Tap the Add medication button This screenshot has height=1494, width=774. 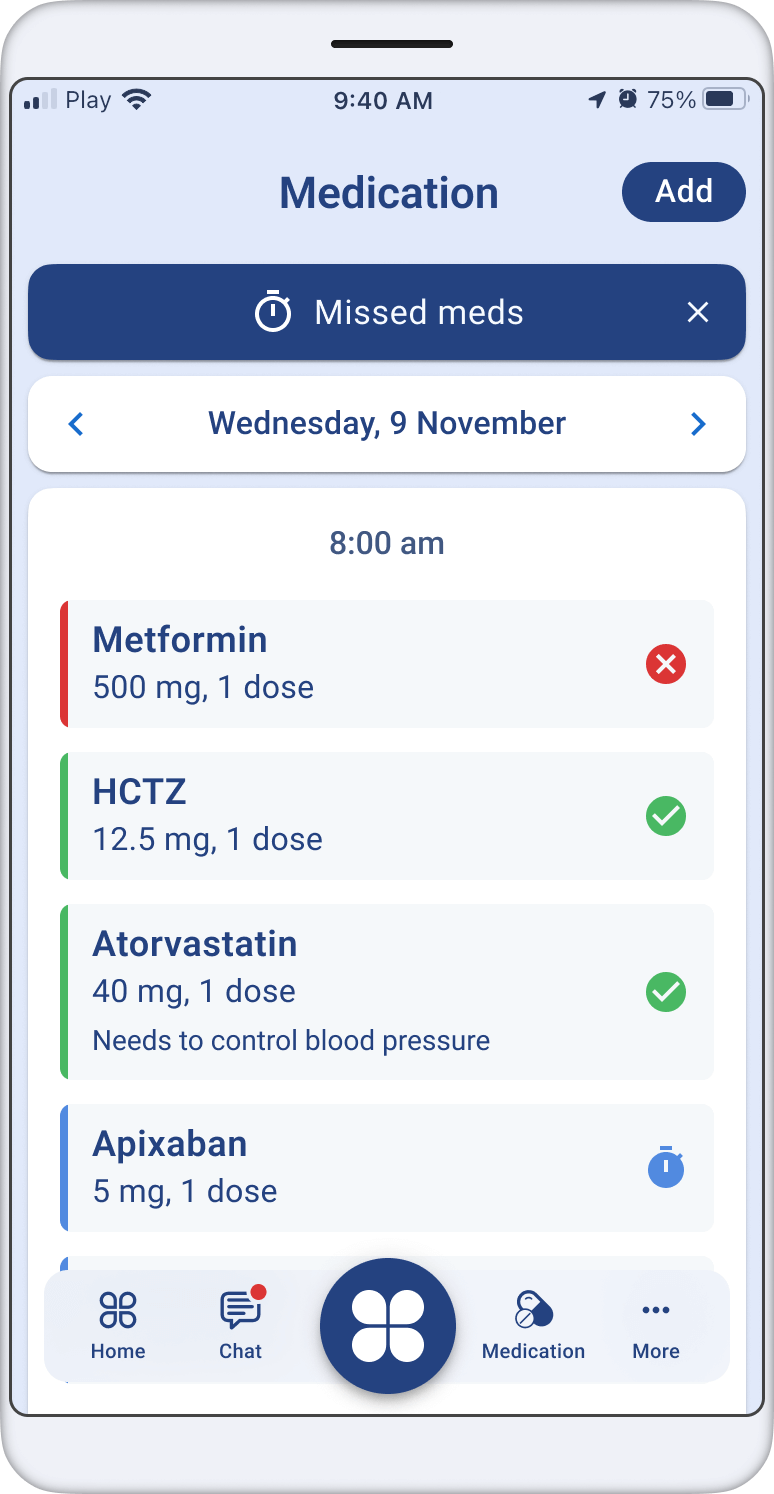(x=684, y=192)
